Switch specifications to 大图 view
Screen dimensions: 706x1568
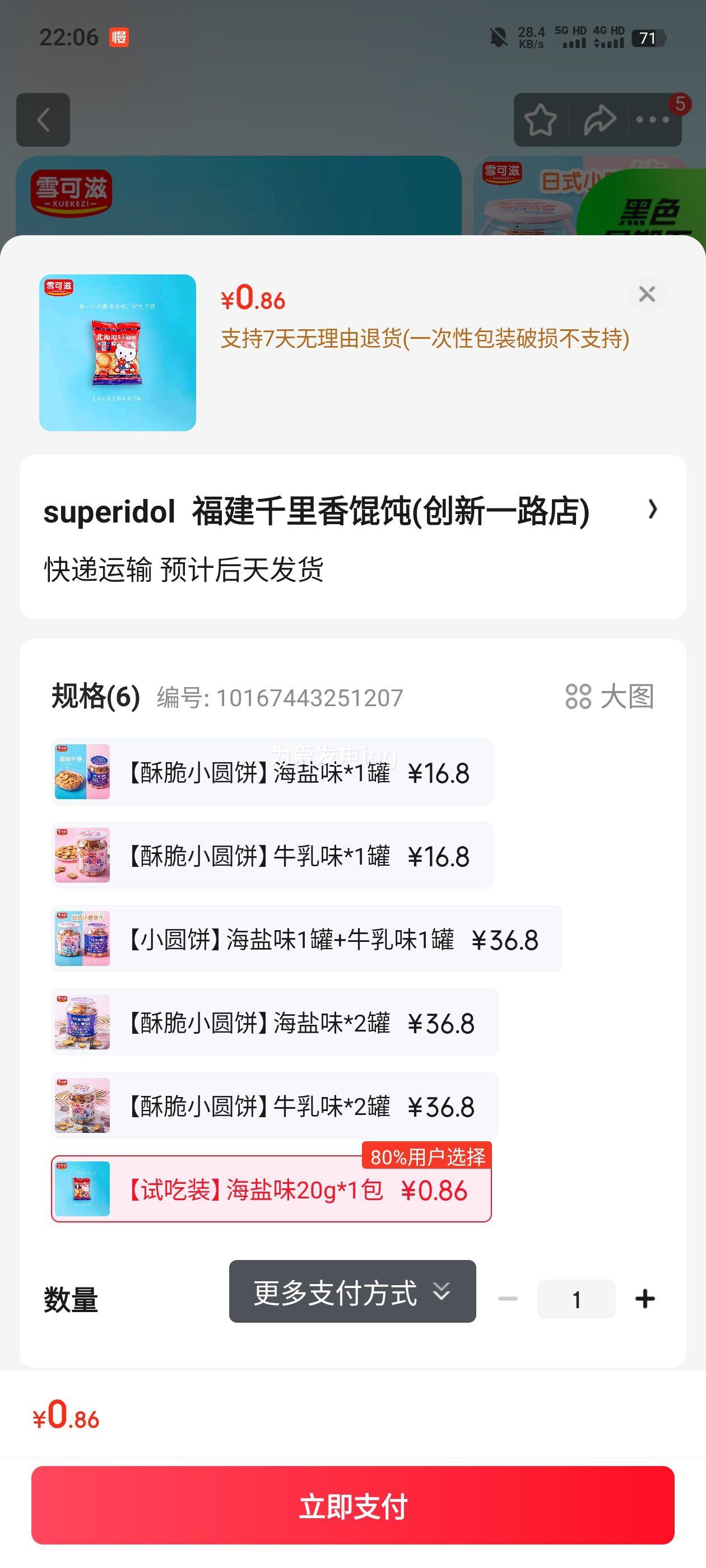click(x=610, y=697)
